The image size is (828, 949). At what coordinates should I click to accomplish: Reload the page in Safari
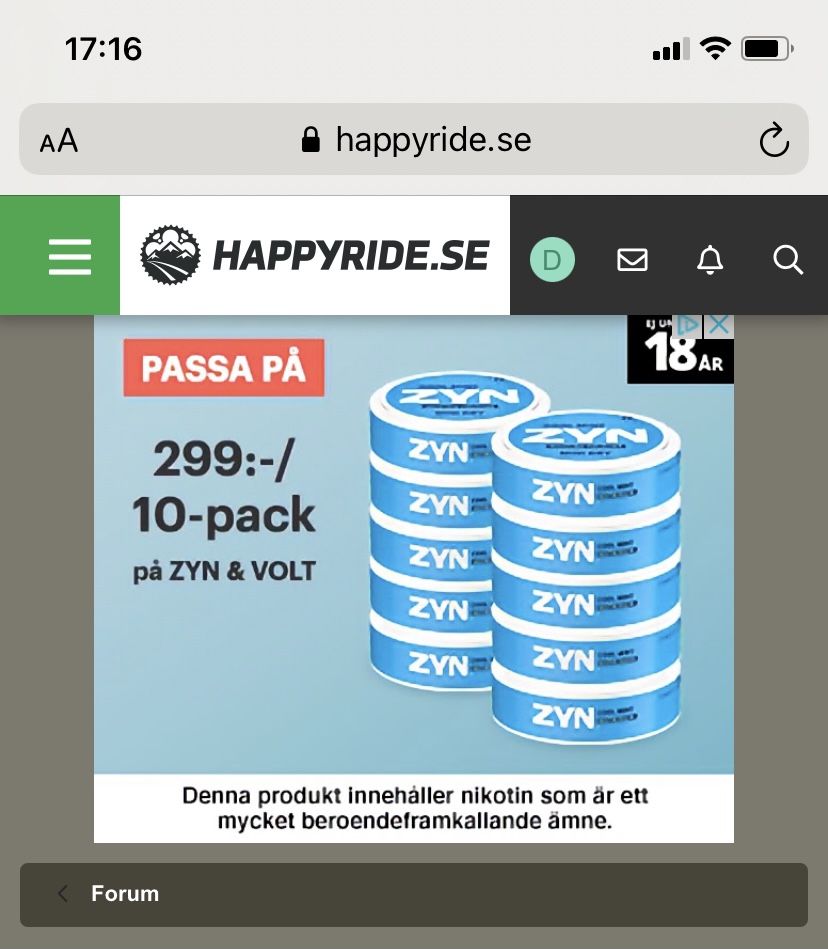tap(774, 140)
